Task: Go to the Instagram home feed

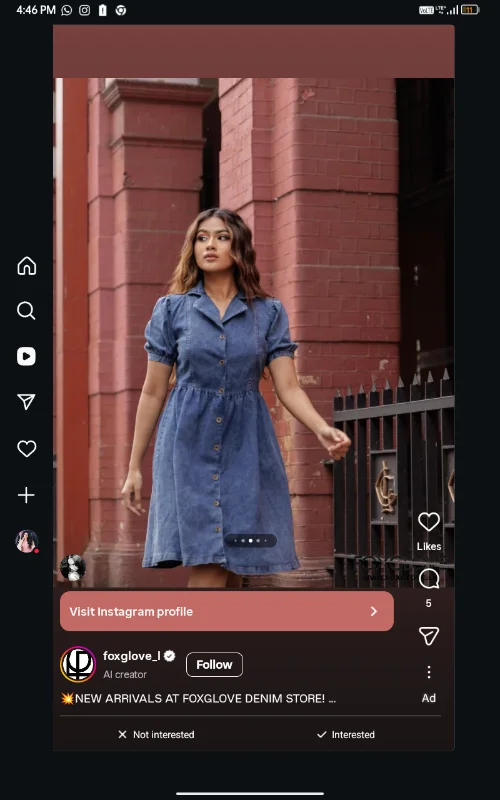Action: click(27, 266)
